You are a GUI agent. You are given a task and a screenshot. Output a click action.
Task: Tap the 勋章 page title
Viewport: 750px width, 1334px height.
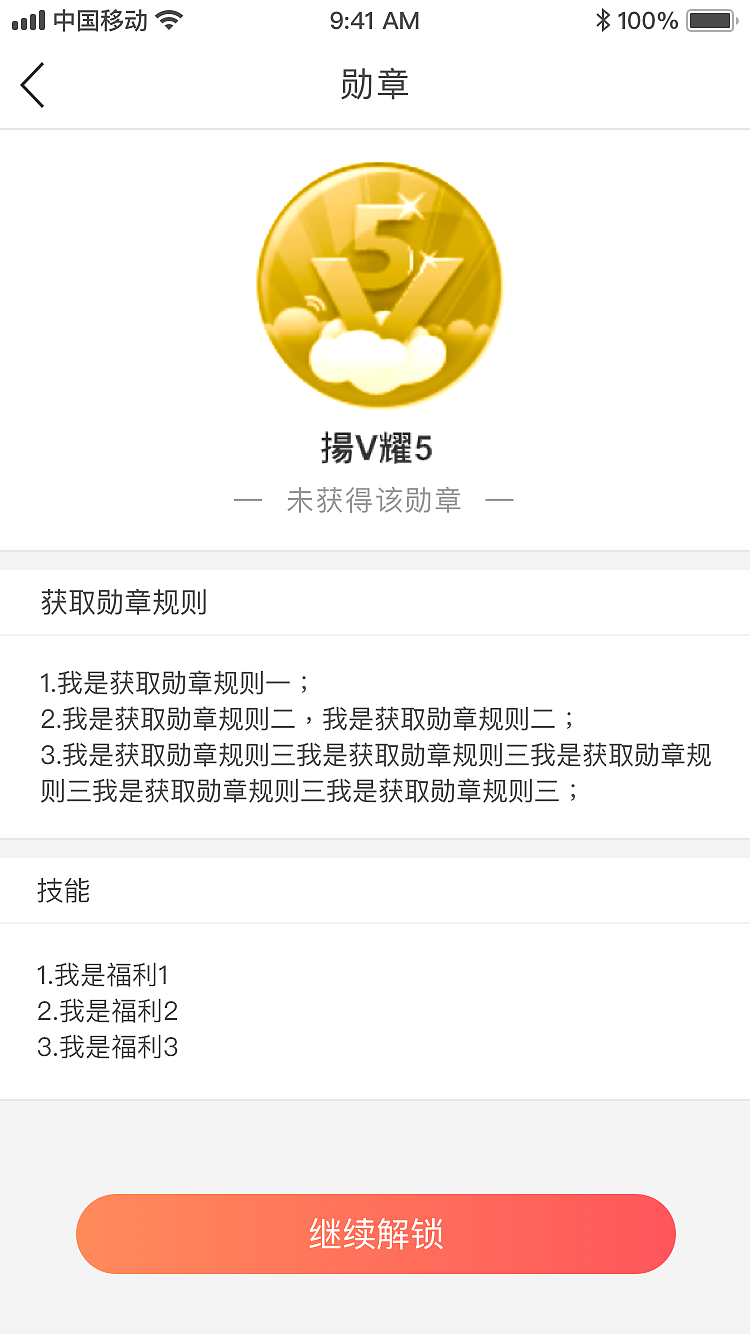point(375,84)
